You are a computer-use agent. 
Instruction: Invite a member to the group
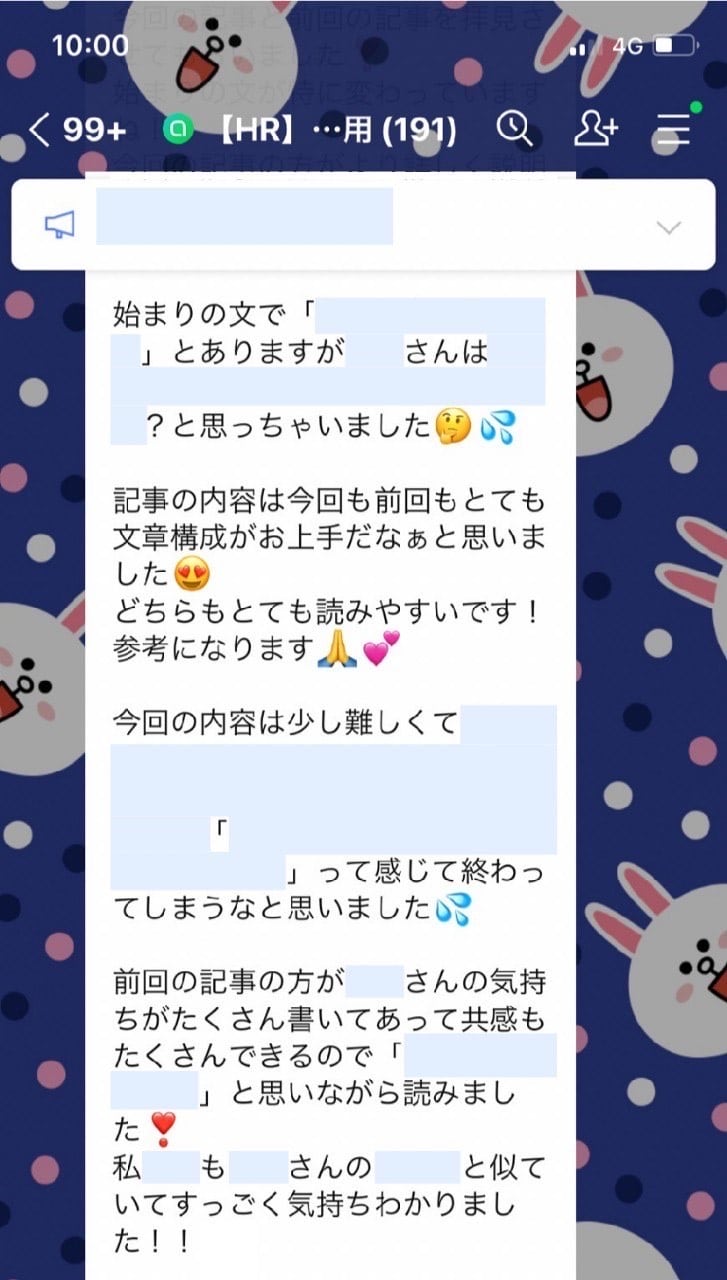596,129
